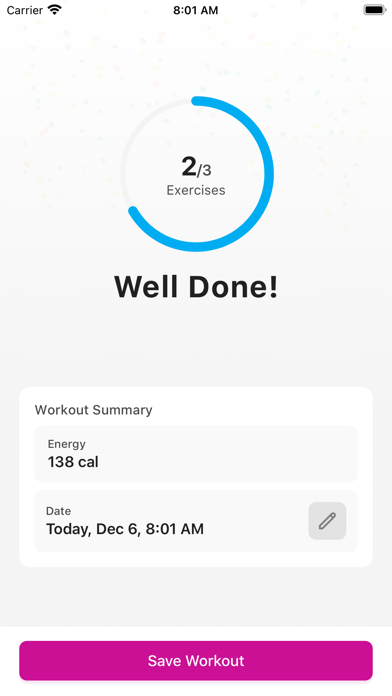Edit the workout date with the pencil icon
The width and height of the screenshot is (392, 696).
327,521
